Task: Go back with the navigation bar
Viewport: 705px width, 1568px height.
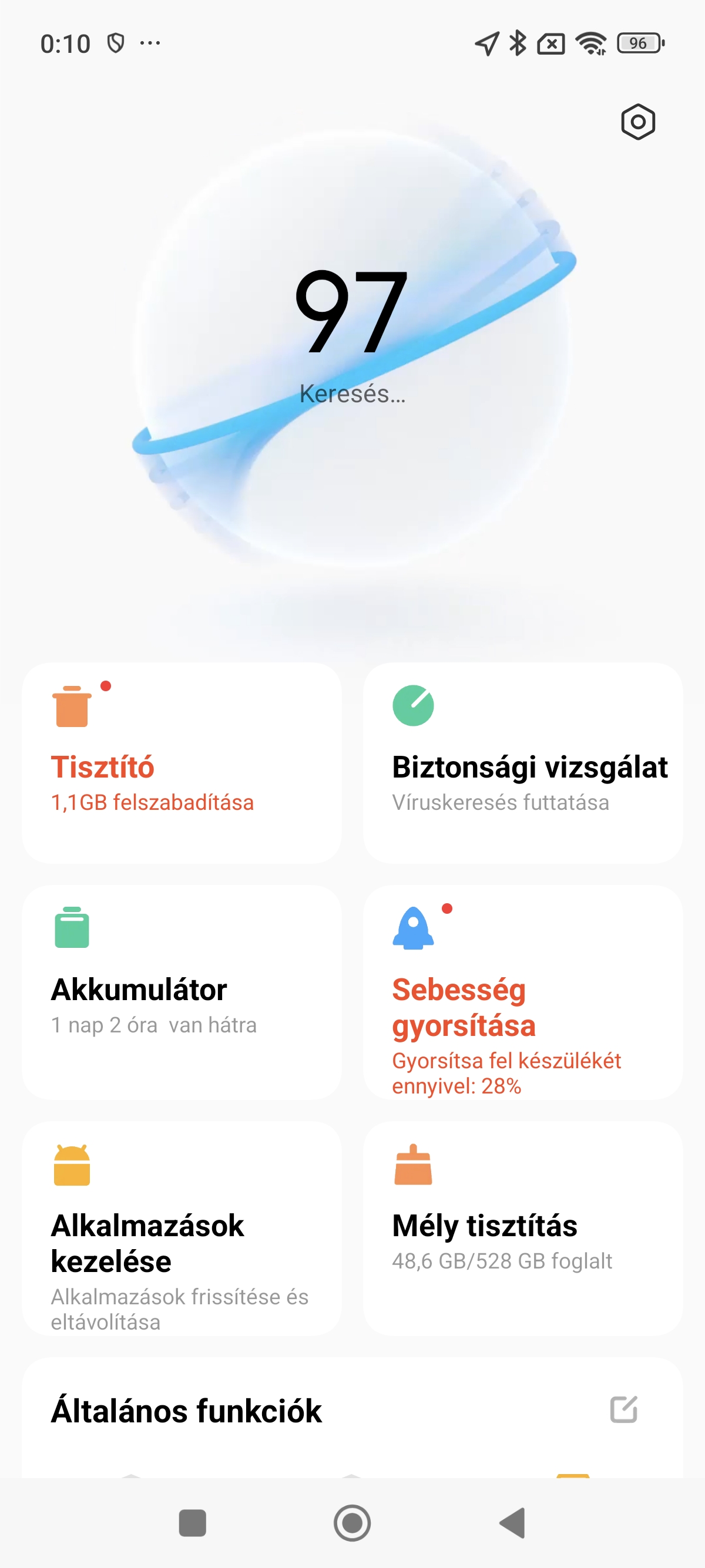Action: [513, 1523]
